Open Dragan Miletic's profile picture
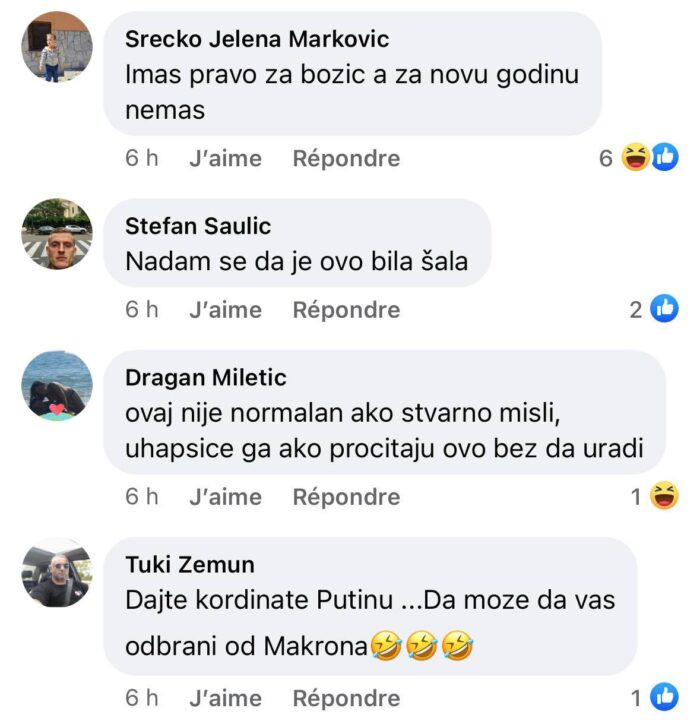Screen dimensions: 700x724 (57, 385)
